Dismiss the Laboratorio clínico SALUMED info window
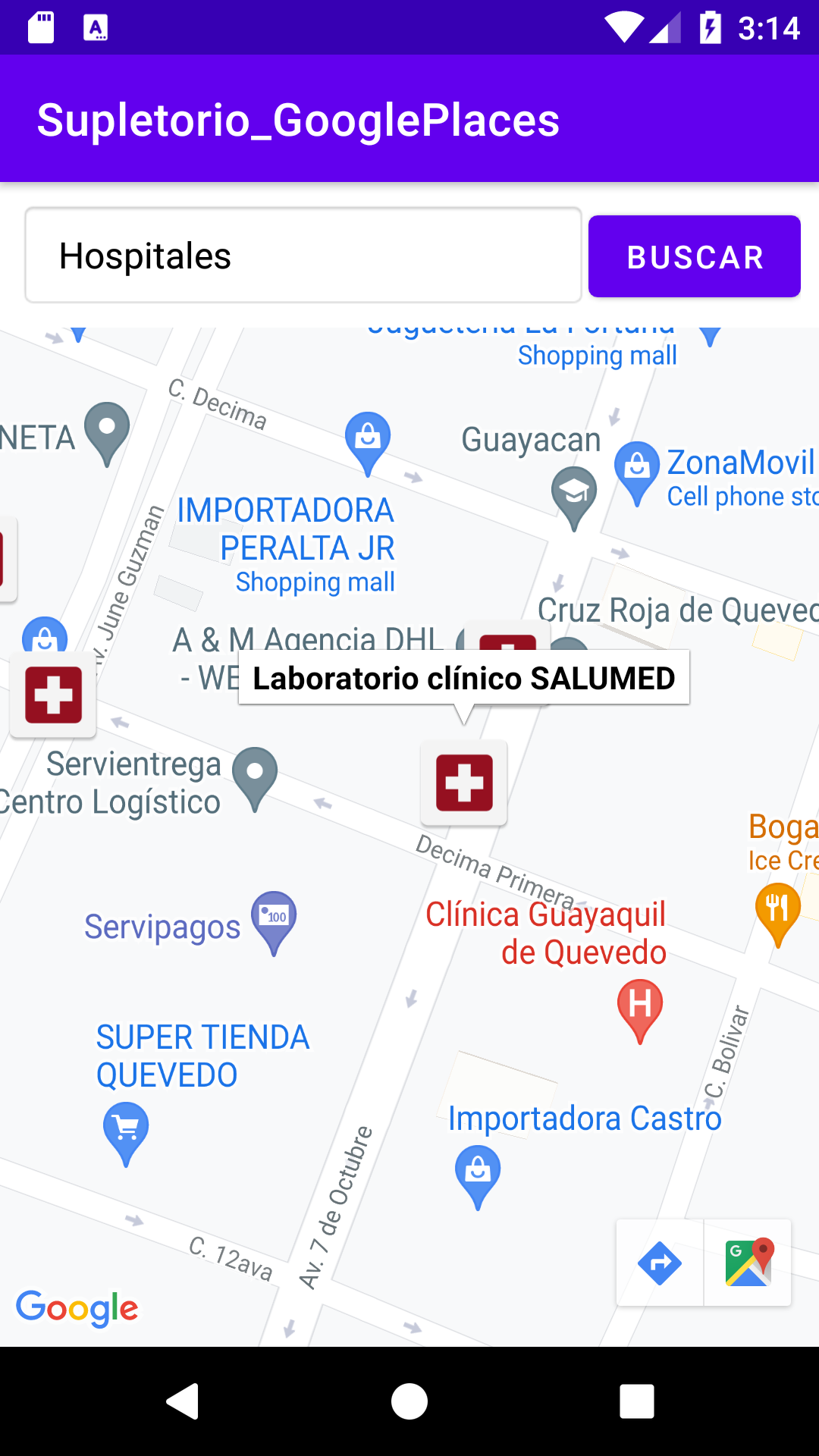The height and width of the screenshot is (1456, 819). tap(464, 678)
